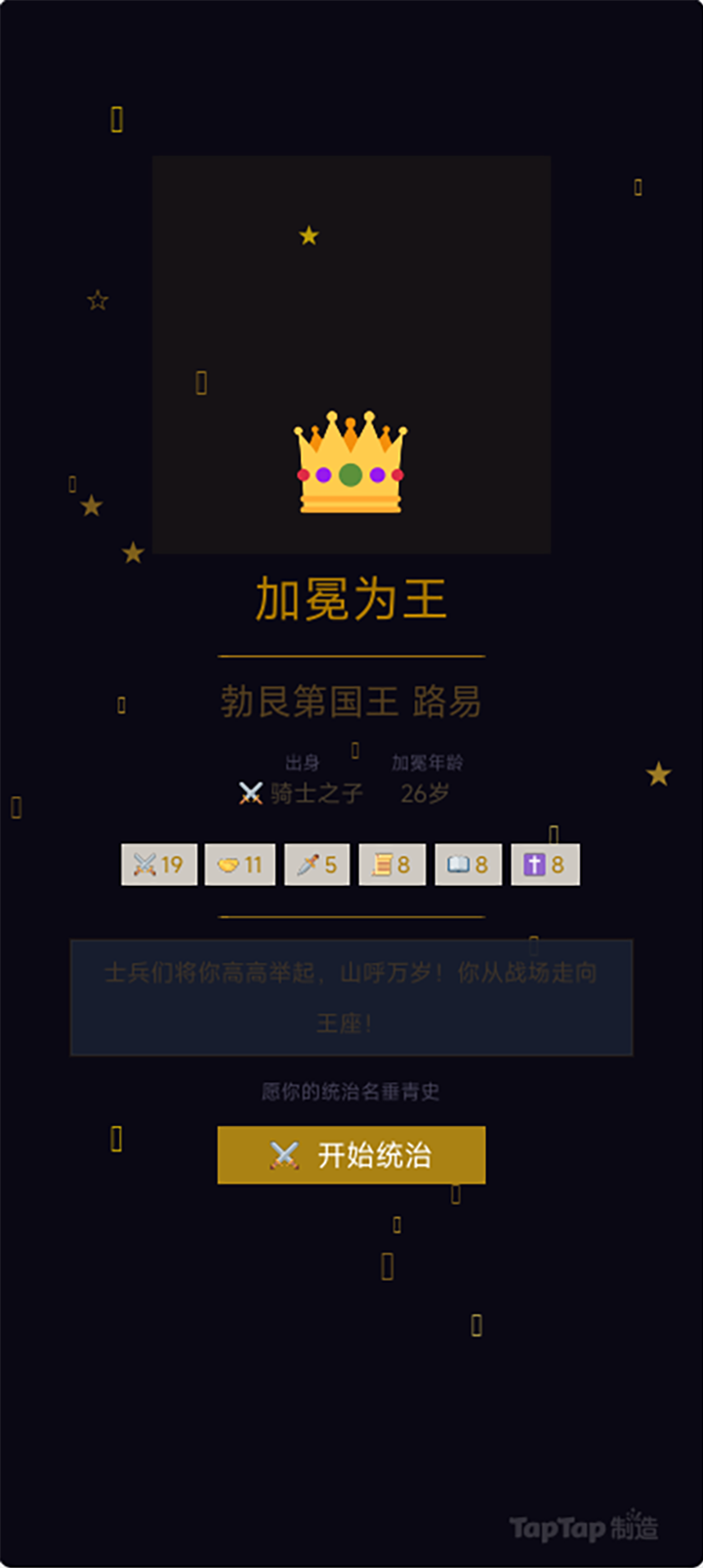Tap the 开始统治 button
The height and width of the screenshot is (1568, 703).
[351, 1155]
